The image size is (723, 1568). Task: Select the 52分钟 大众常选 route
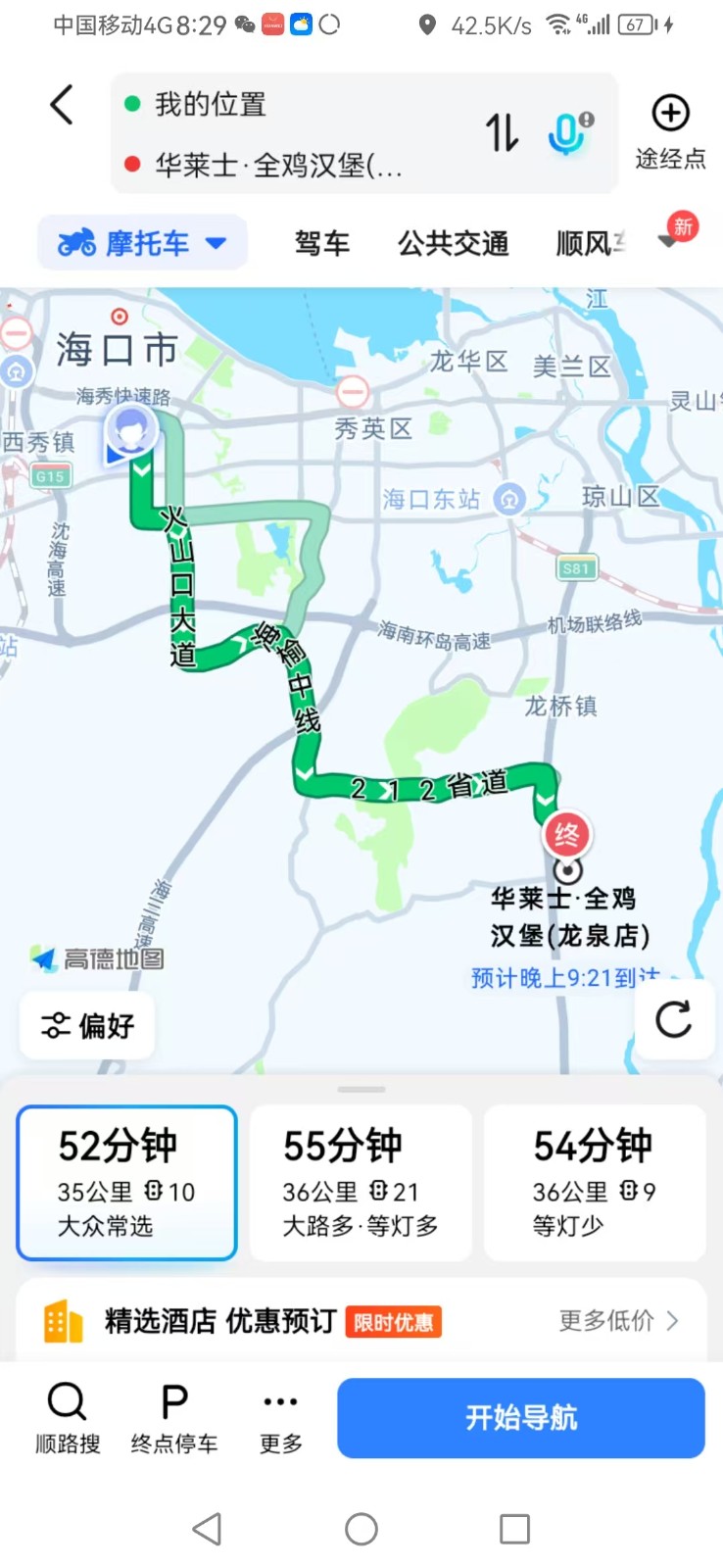(126, 1182)
